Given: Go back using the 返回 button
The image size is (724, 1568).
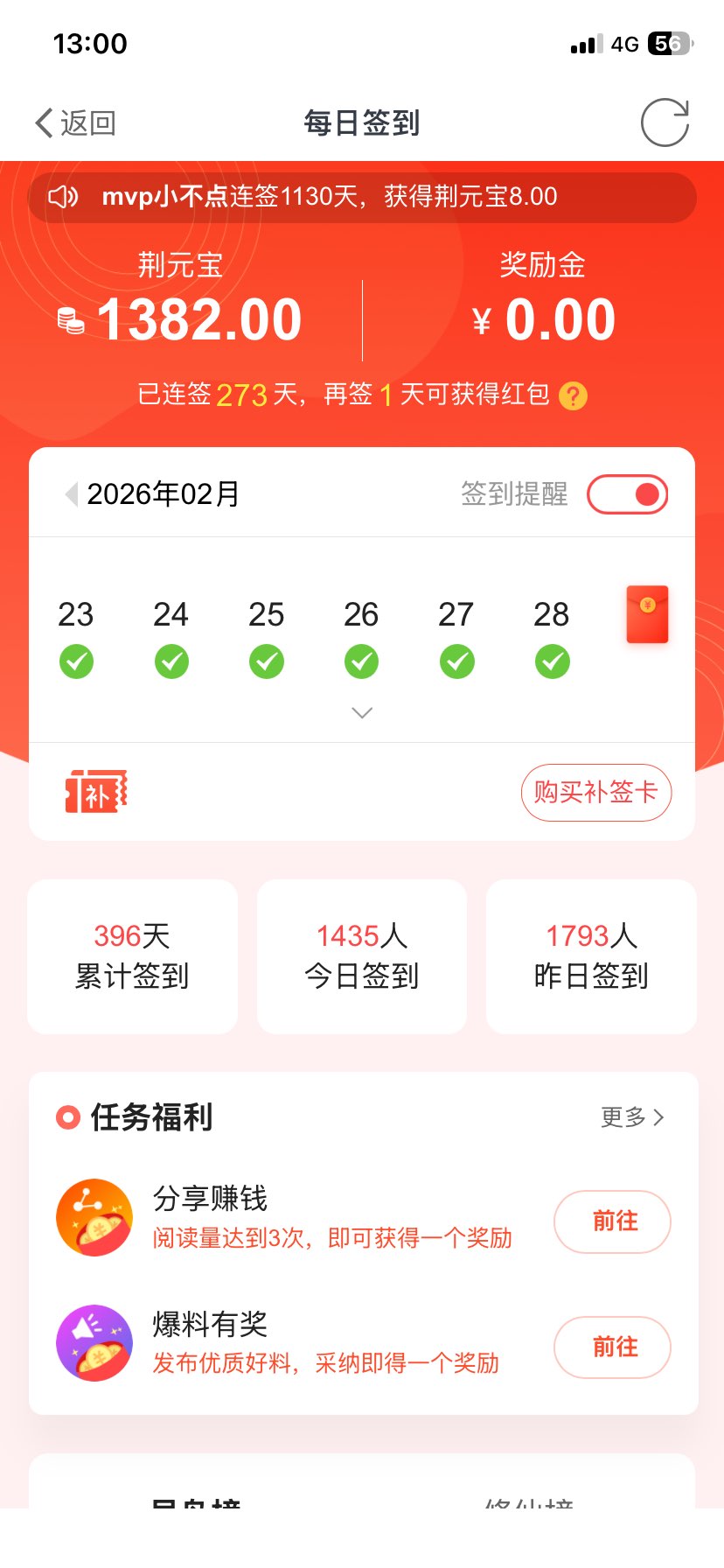Looking at the screenshot, I should tap(75, 123).
